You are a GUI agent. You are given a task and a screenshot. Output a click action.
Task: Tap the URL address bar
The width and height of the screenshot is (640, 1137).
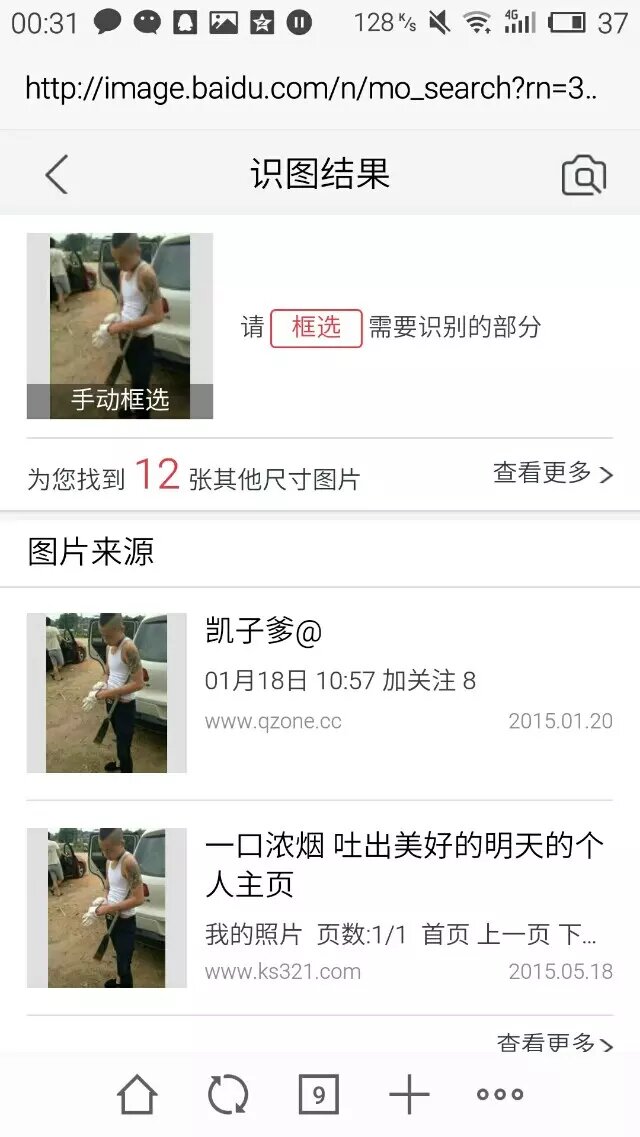coord(310,89)
